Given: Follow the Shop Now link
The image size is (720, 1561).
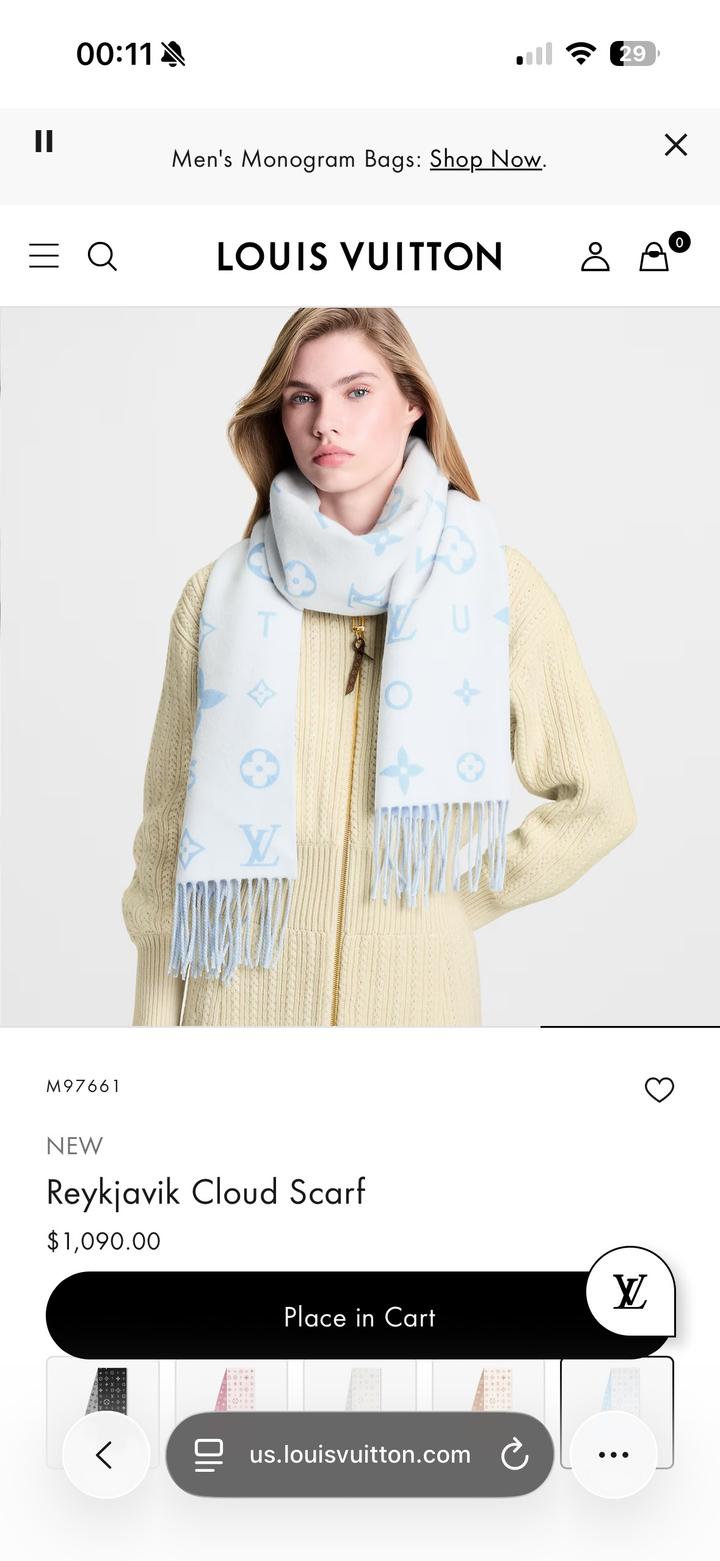Looking at the screenshot, I should [x=486, y=159].
